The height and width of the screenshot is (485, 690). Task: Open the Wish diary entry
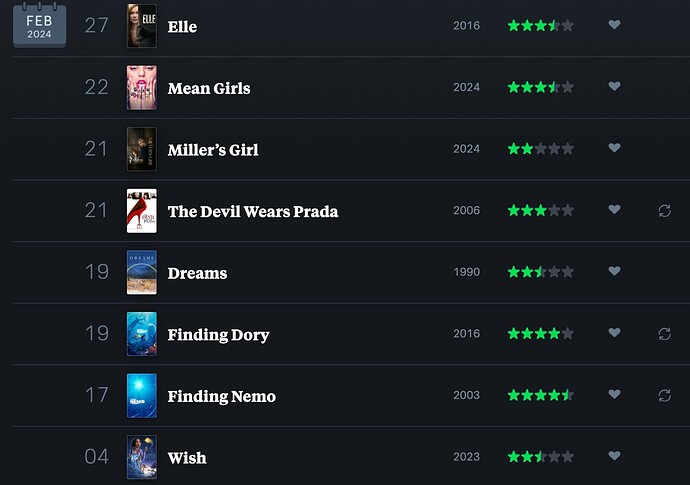coord(187,458)
